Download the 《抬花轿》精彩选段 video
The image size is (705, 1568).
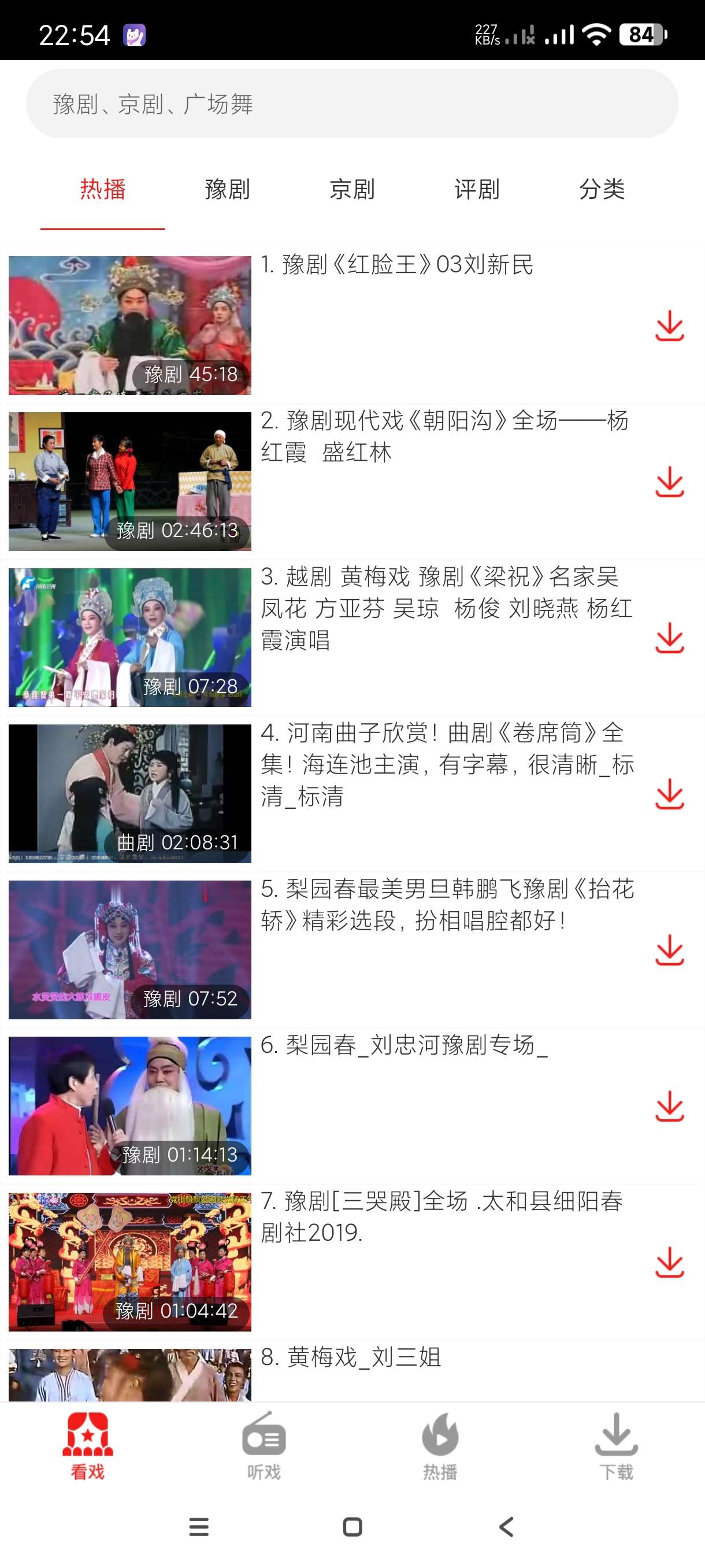(x=670, y=950)
